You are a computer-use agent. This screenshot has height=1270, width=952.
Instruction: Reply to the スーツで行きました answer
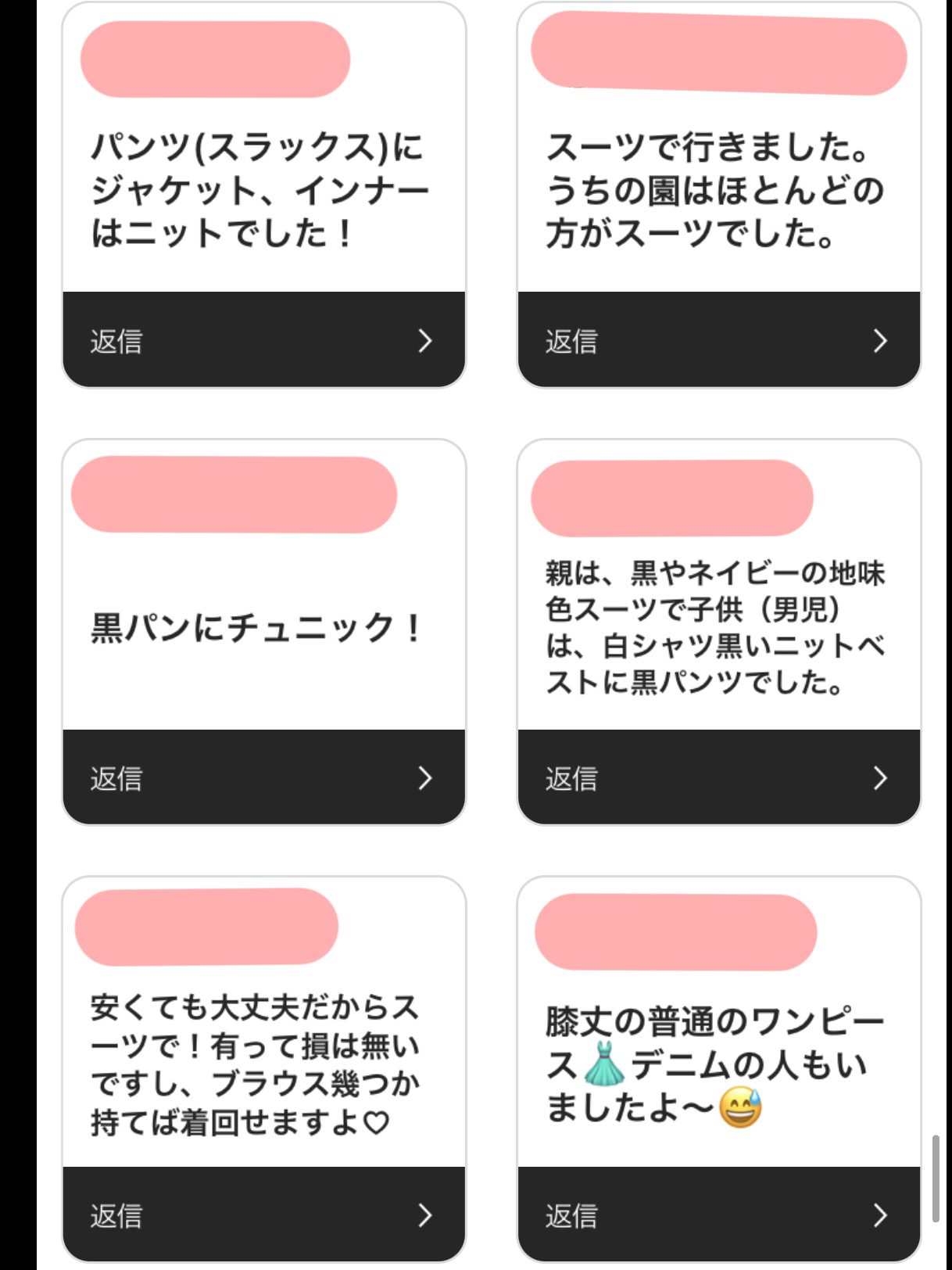coord(718,340)
